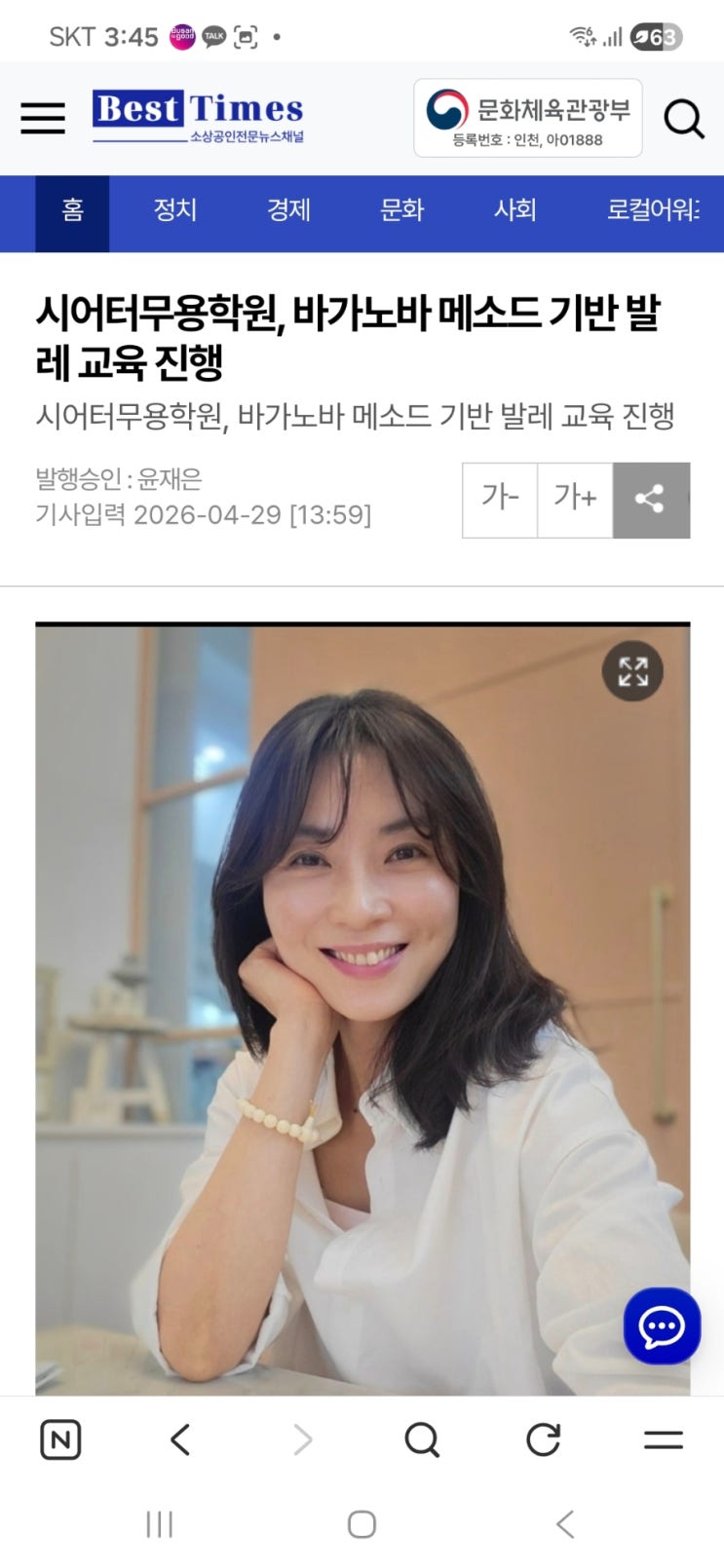Open the browser toolbar search

(422, 1439)
